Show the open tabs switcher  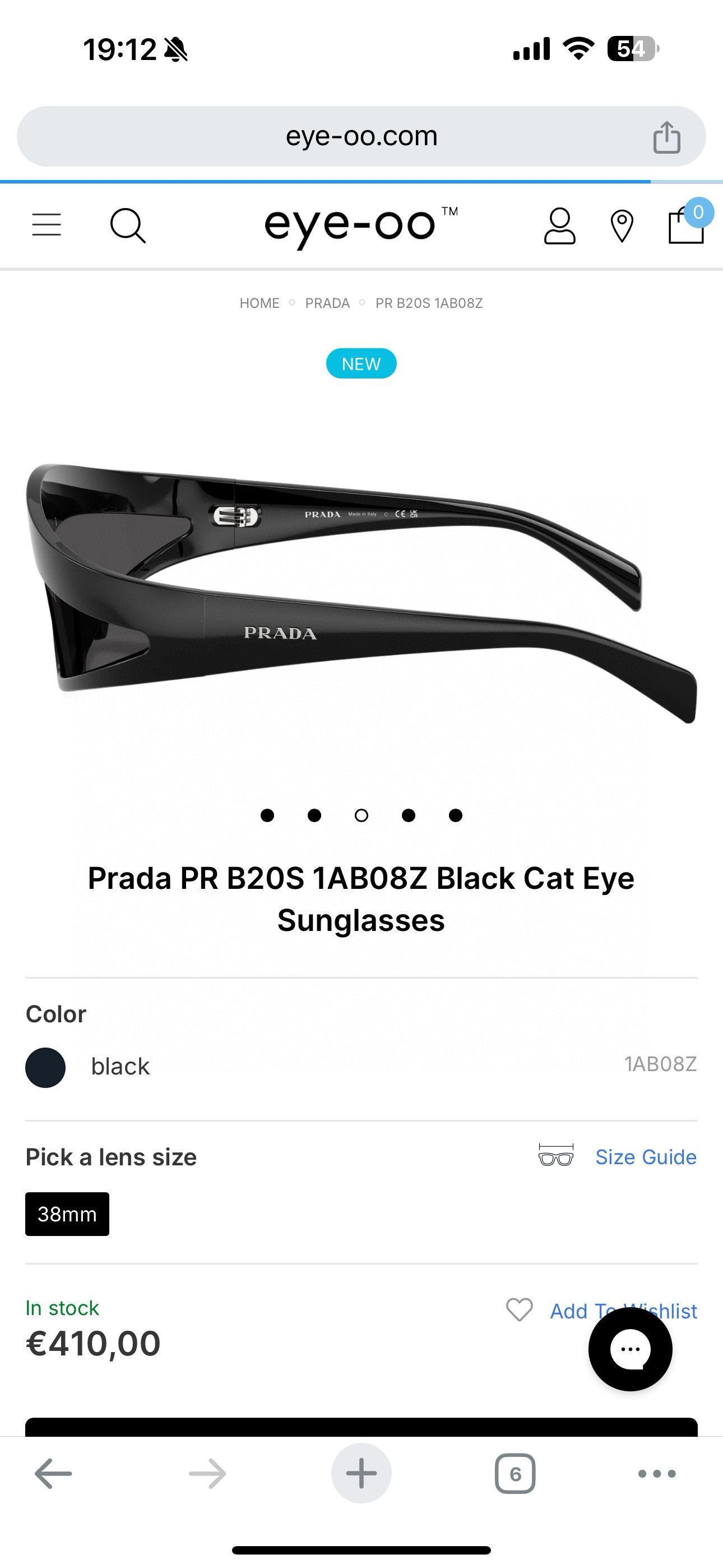[x=515, y=1474]
